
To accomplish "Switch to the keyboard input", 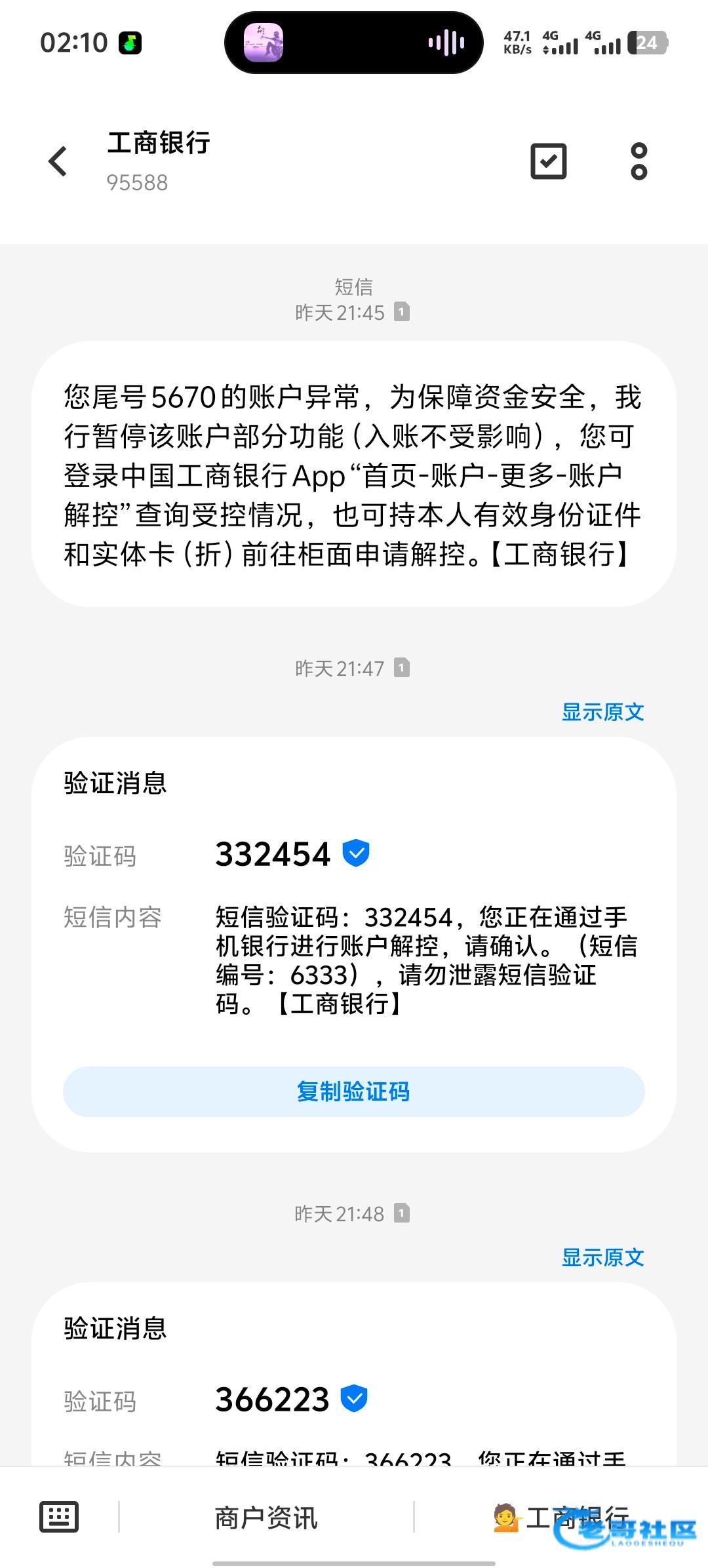I will point(59,1517).
